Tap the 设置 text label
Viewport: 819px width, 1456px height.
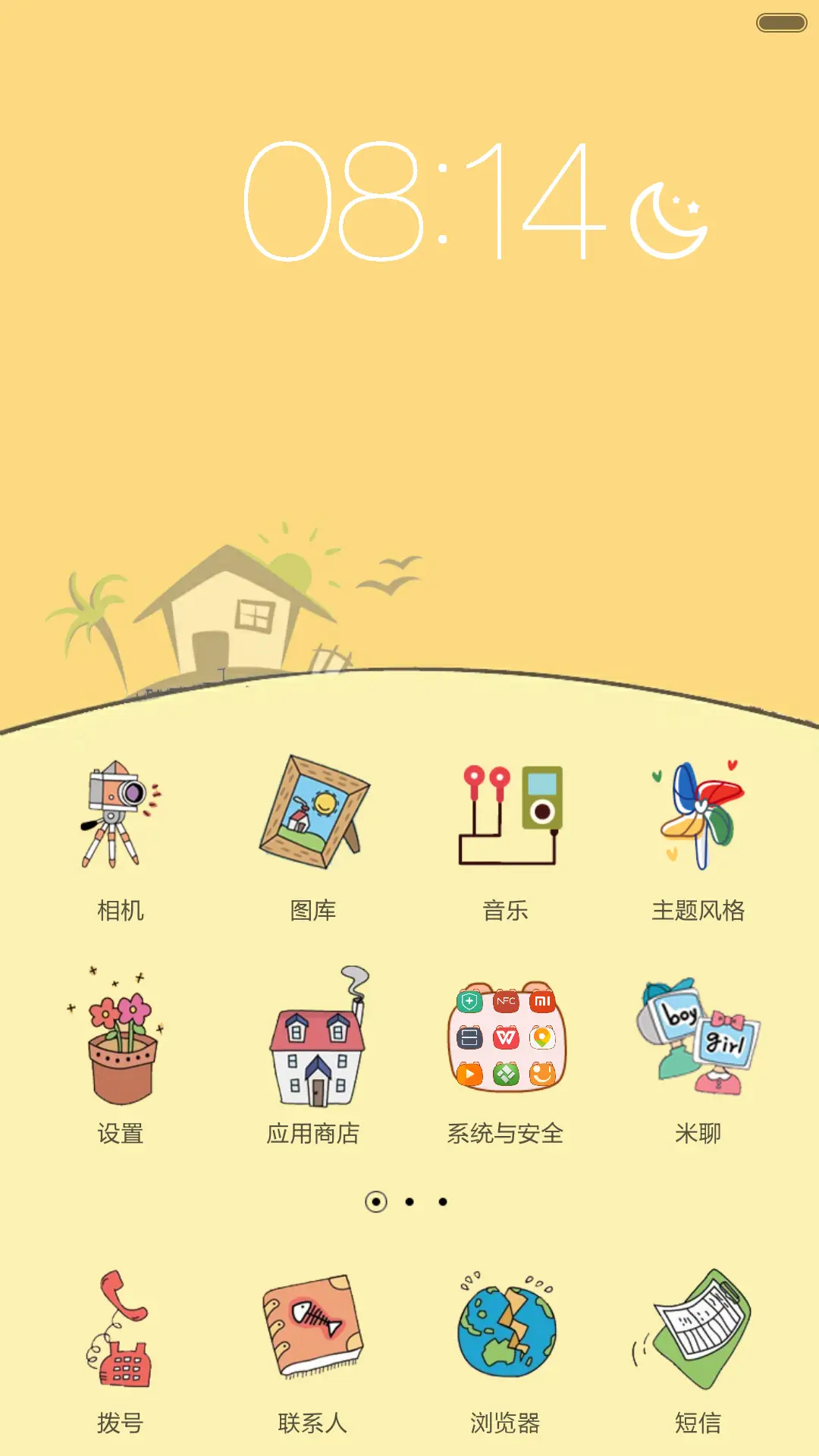point(120,1132)
